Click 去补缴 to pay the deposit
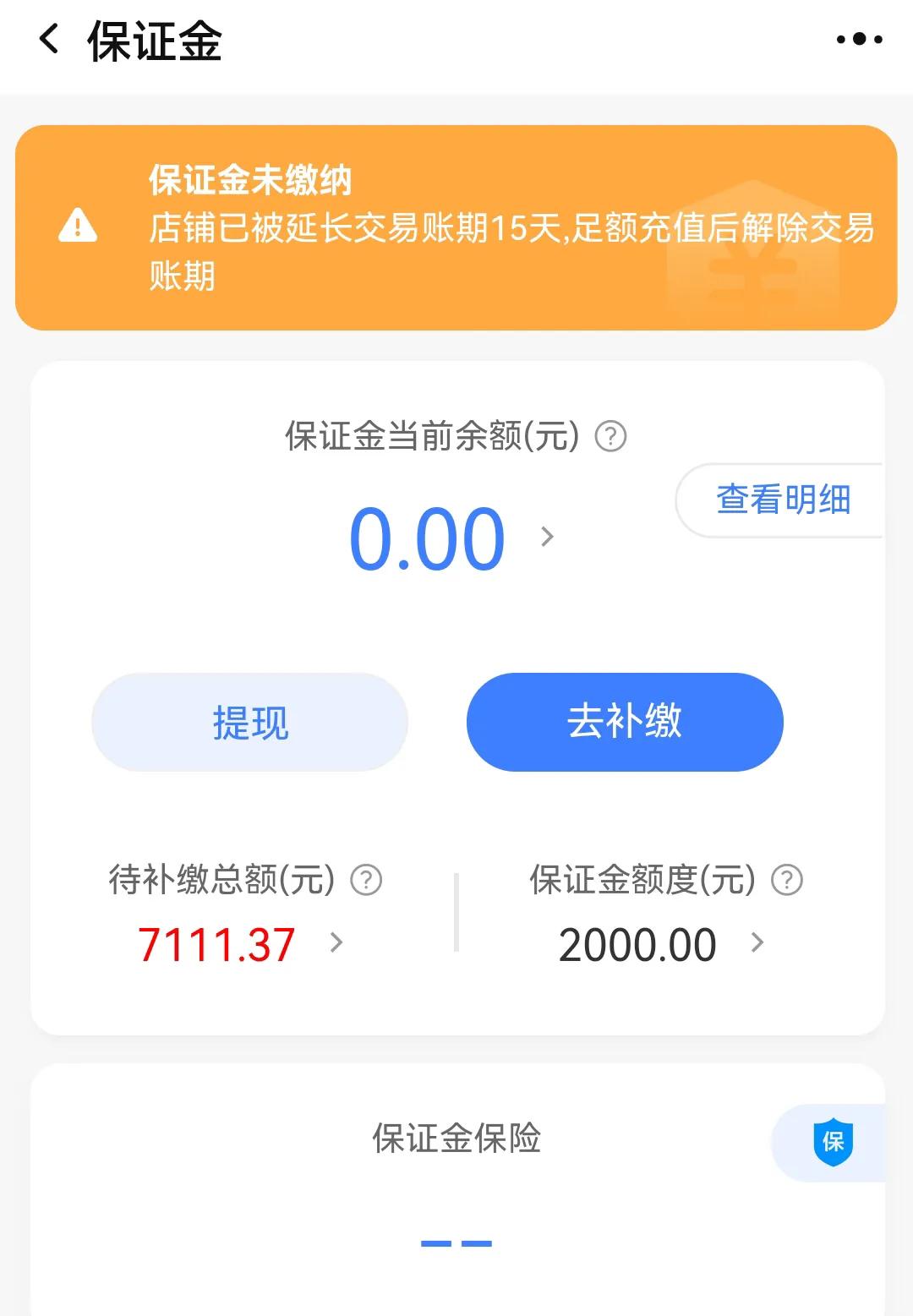 tap(625, 722)
